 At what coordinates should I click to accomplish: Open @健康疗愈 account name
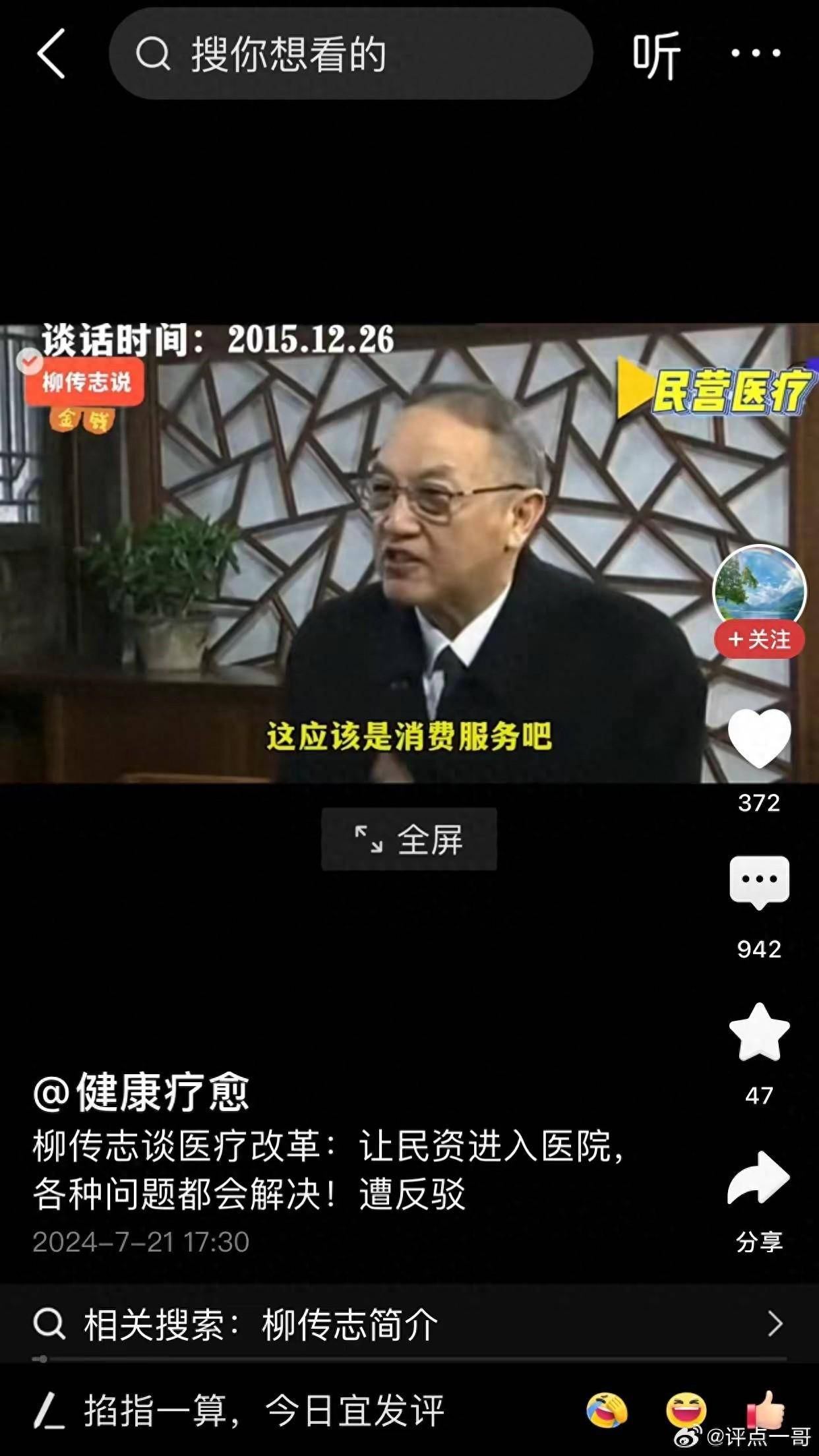141,1093
